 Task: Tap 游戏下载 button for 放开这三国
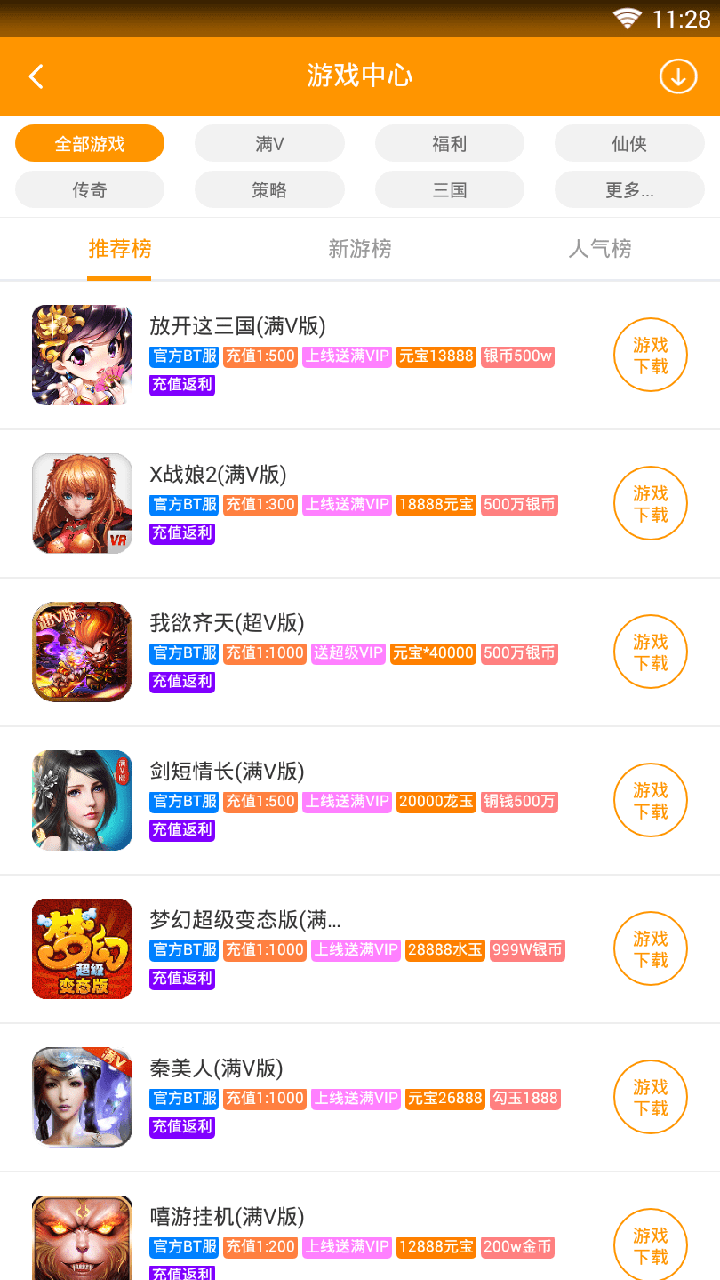coord(650,355)
